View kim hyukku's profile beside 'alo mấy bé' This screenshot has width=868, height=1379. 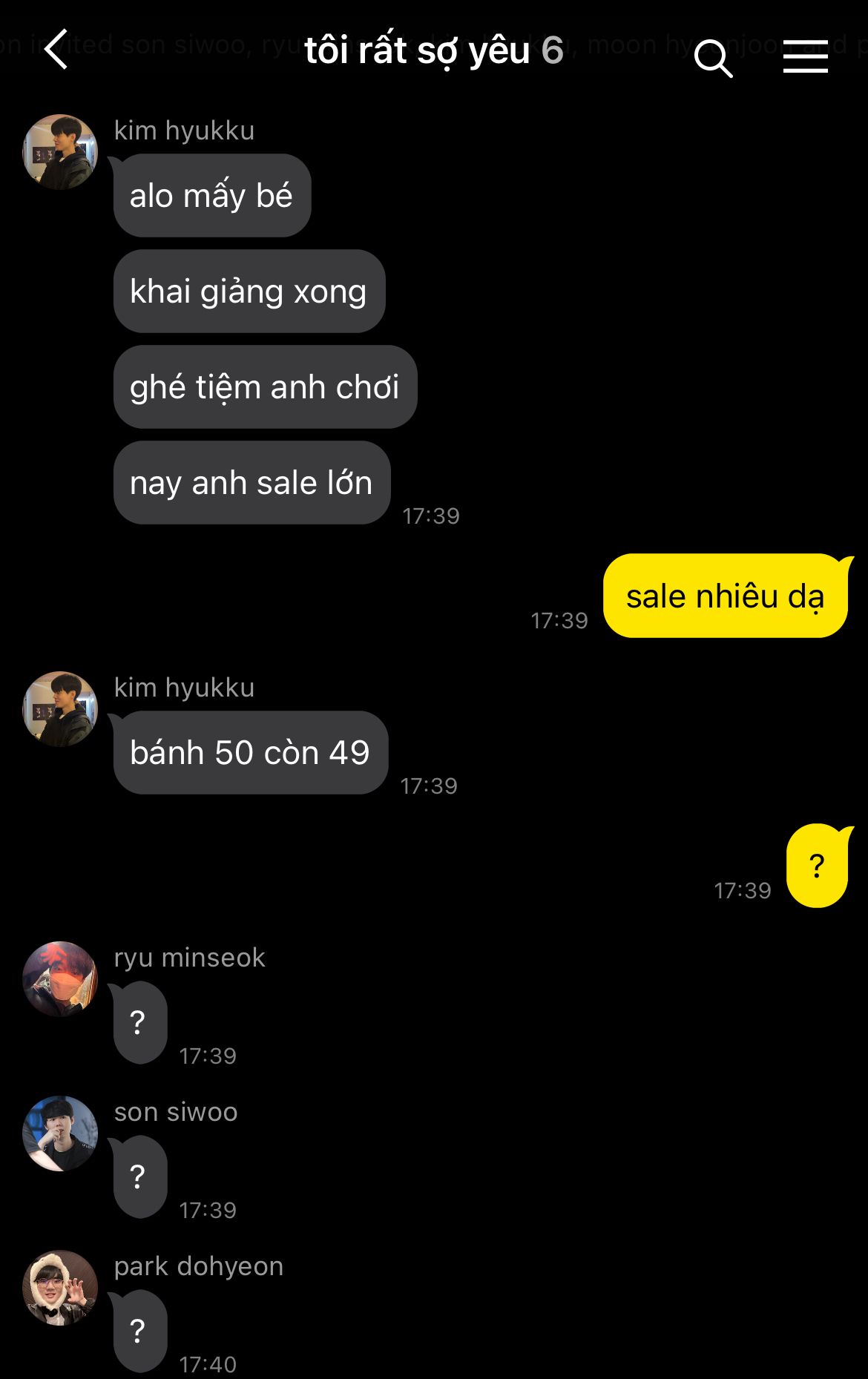[60, 152]
